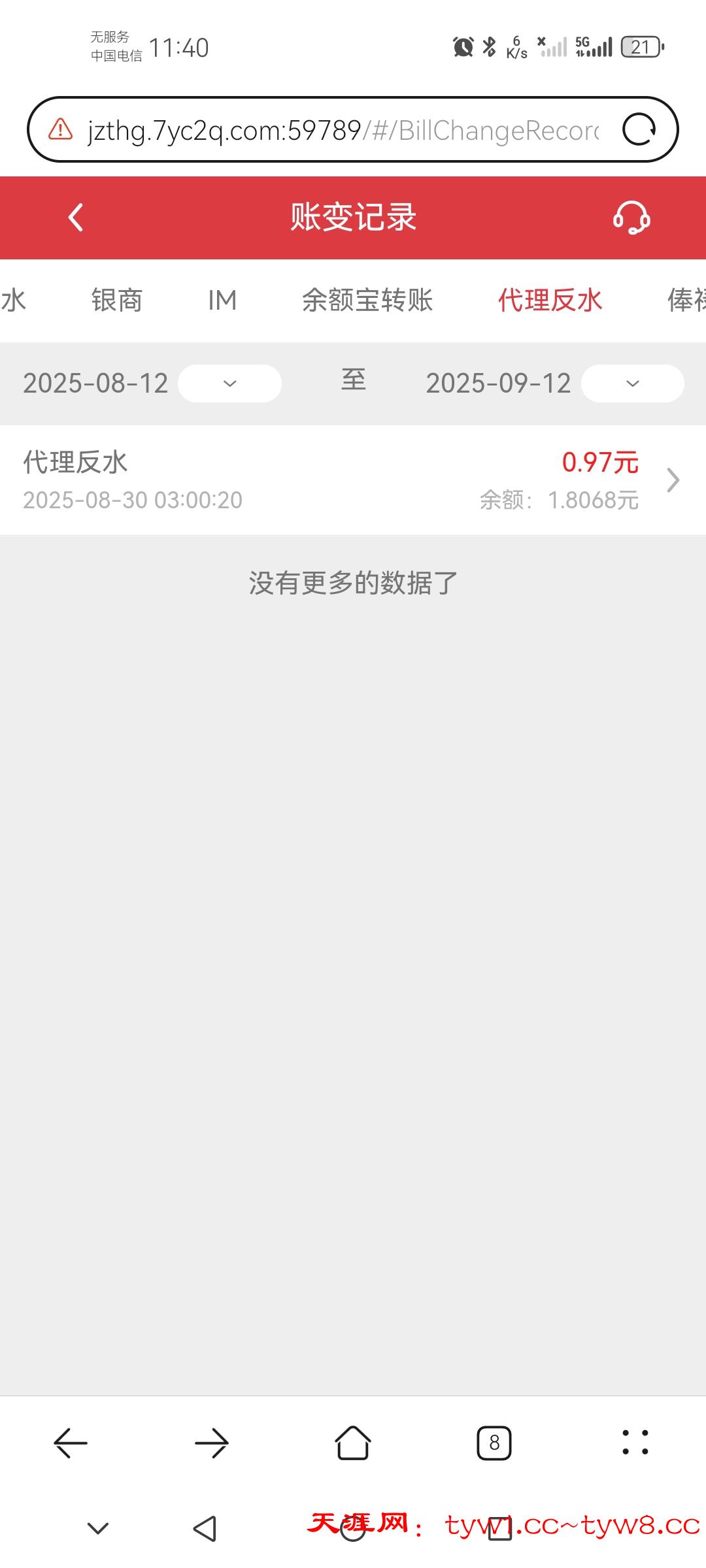The height and width of the screenshot is (1568, 706).
Task: Open the end date 2025-09-12 dropdown
Action: pos(632,384)
